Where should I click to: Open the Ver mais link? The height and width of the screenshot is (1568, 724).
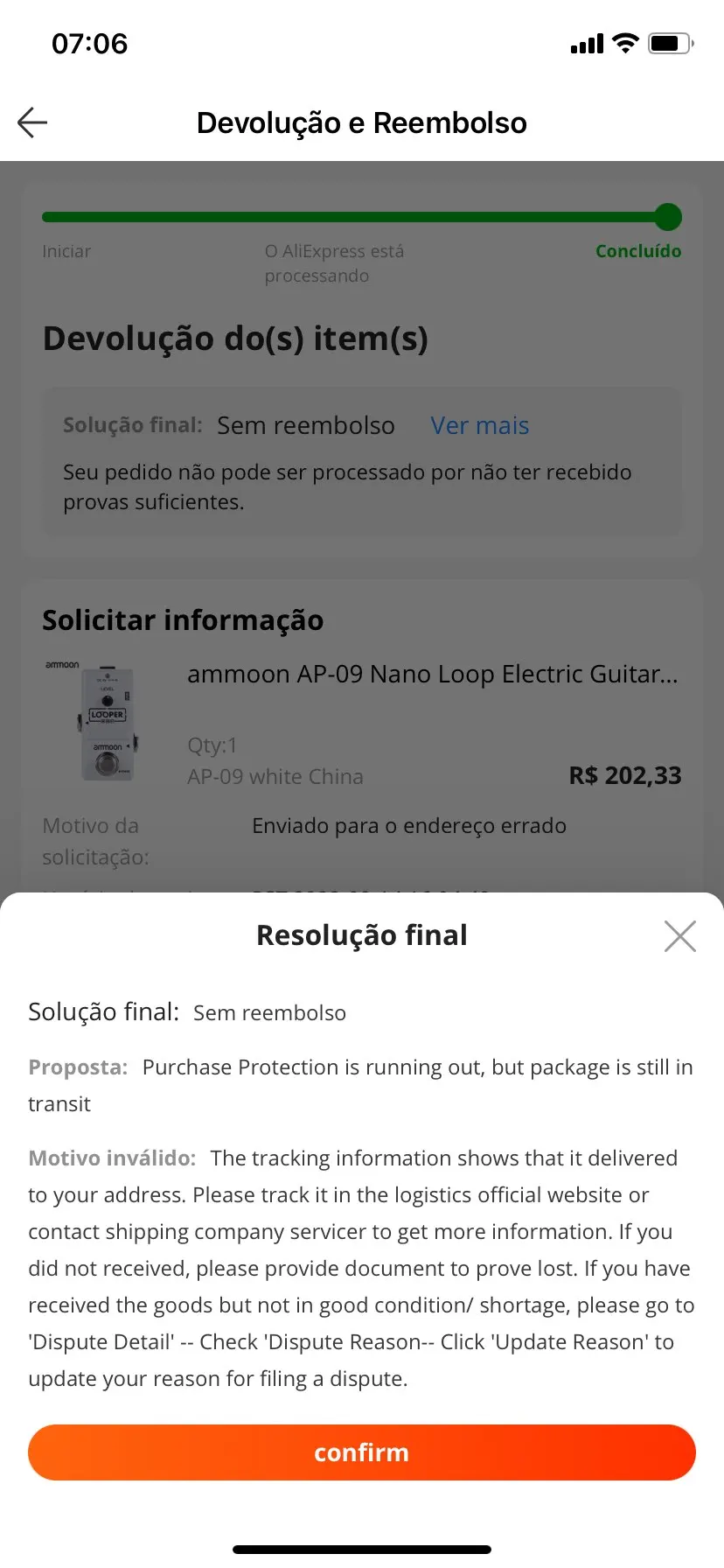click(479, 425)
